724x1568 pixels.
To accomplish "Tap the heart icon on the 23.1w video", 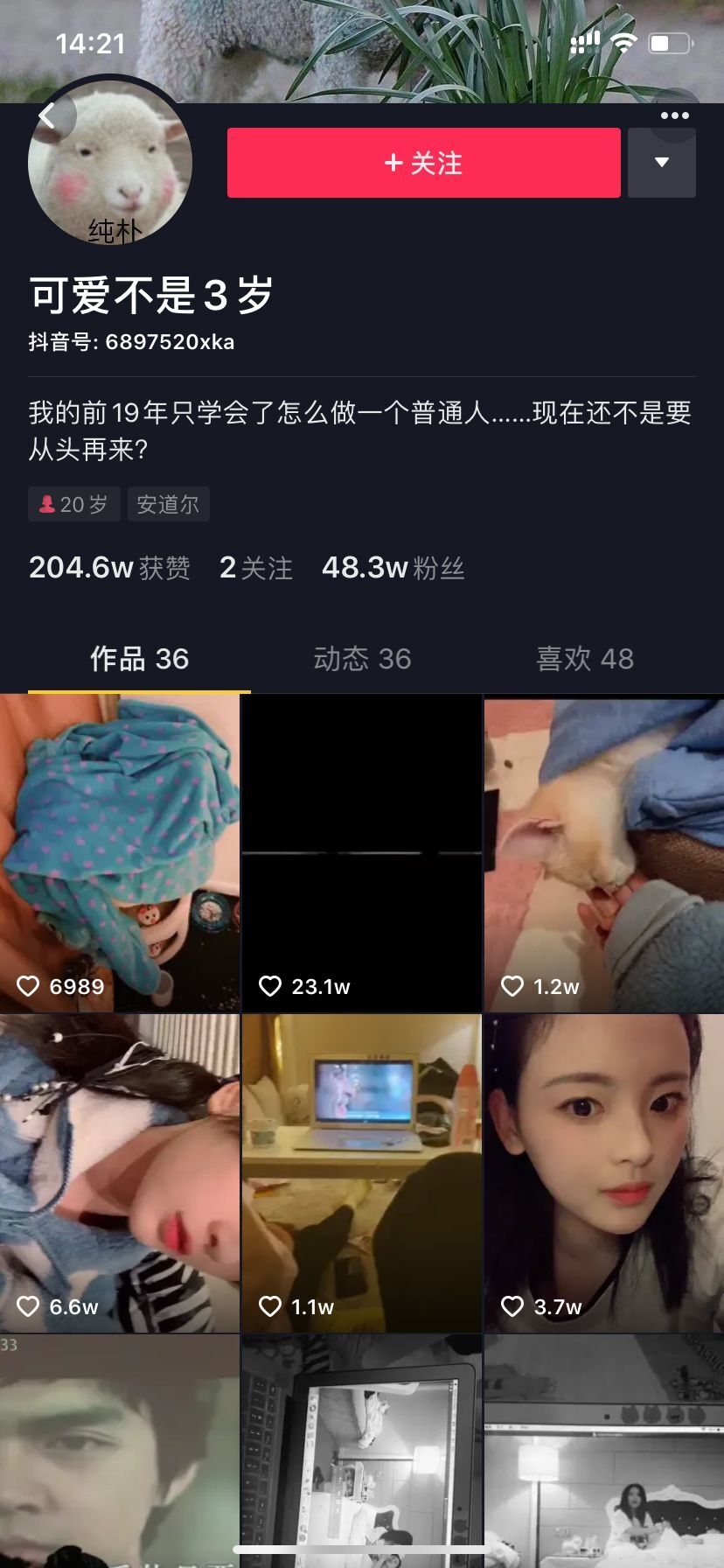I will 272,986.
